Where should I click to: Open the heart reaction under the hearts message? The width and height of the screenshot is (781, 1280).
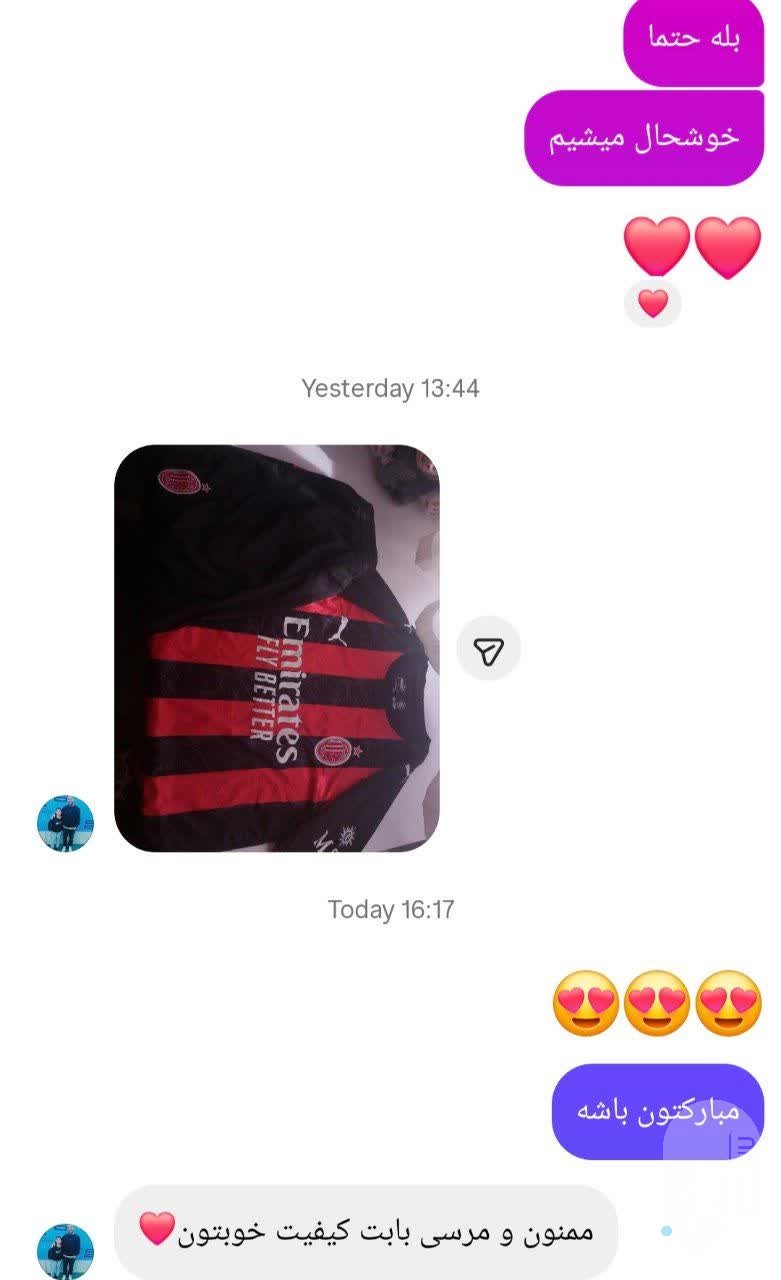tap(652, 303)
